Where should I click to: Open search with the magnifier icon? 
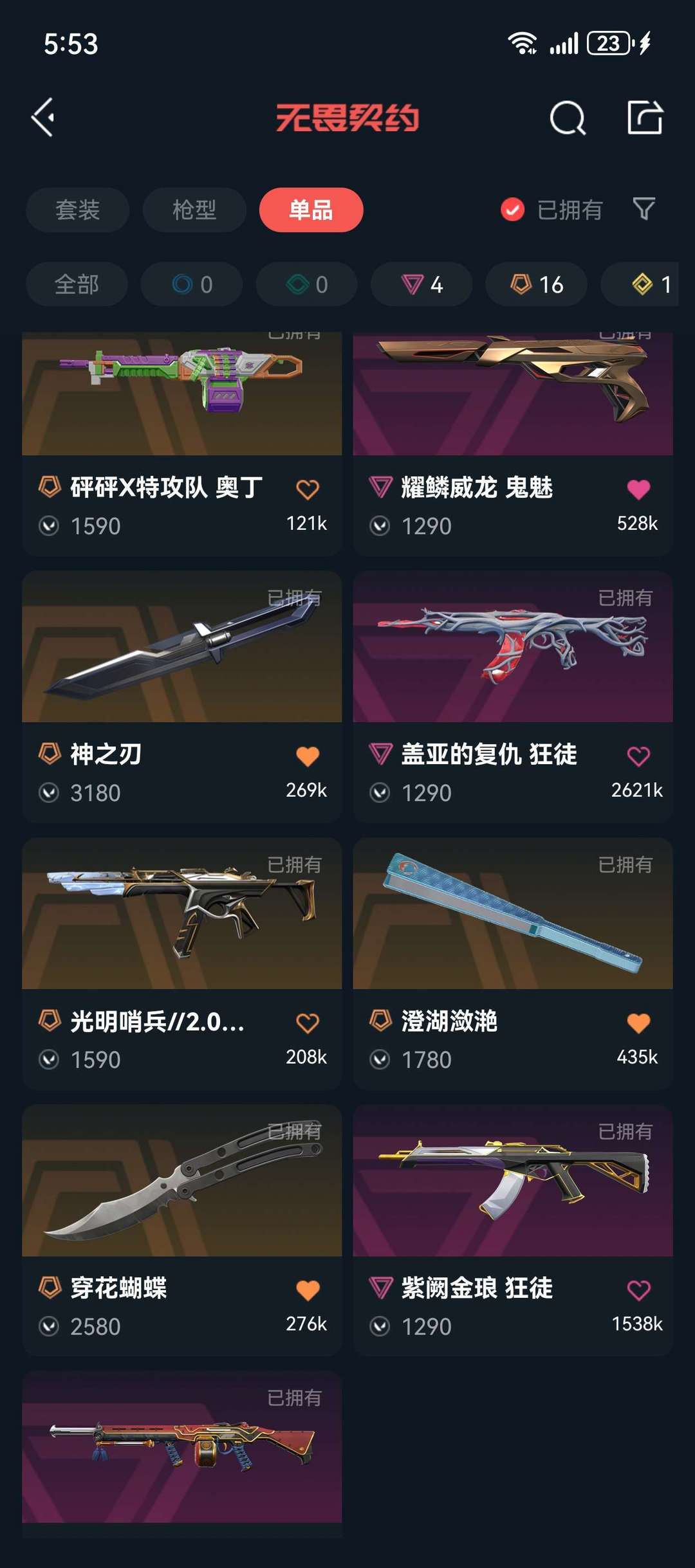pos(567,118)
